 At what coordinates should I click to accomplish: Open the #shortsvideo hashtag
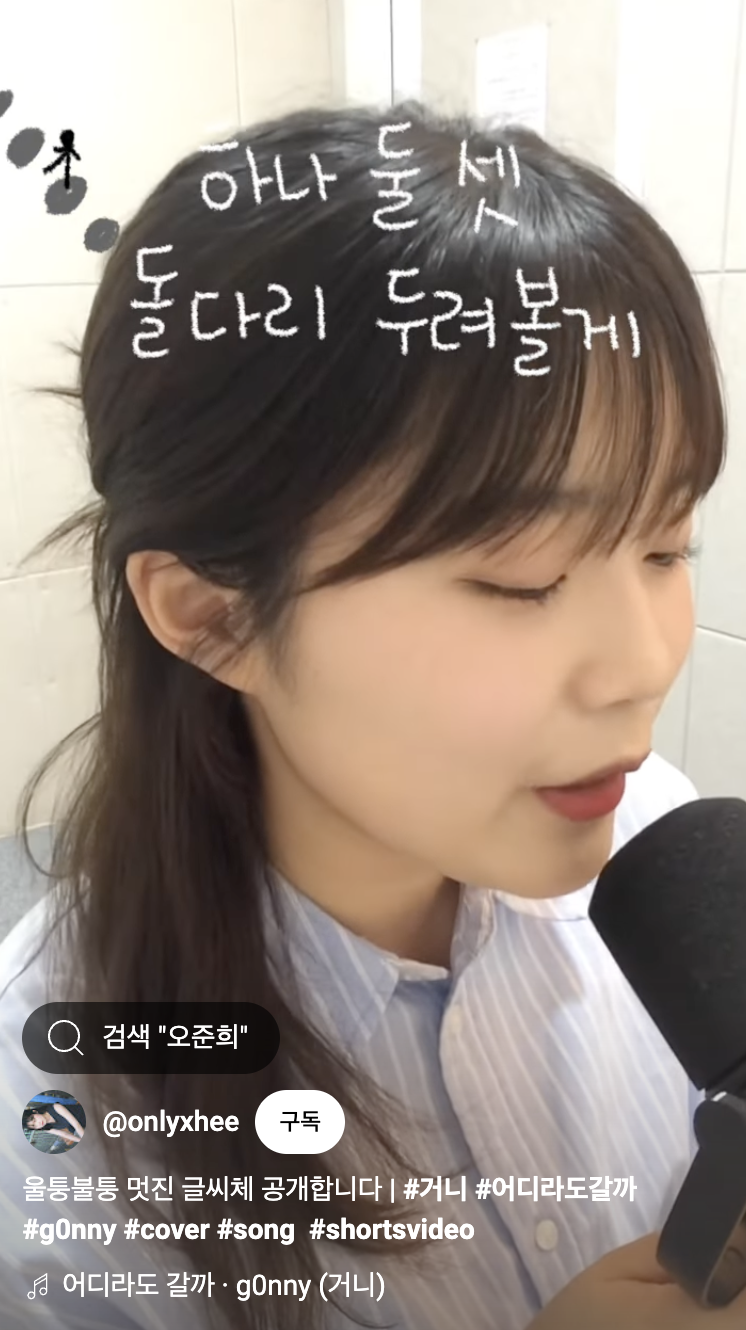(x=392, y=1230)
